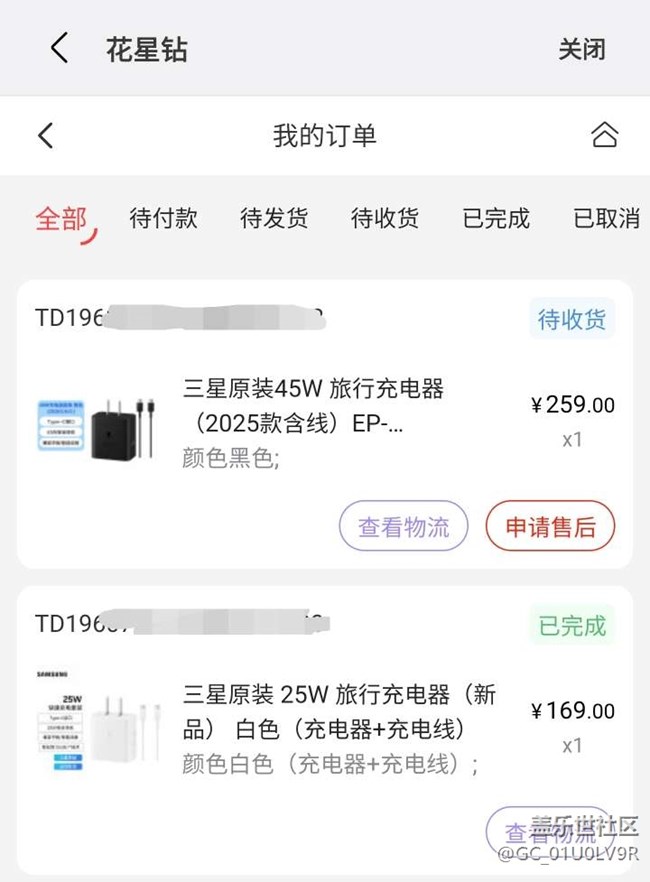Request after-sales via 申请售后

(550, 527)
